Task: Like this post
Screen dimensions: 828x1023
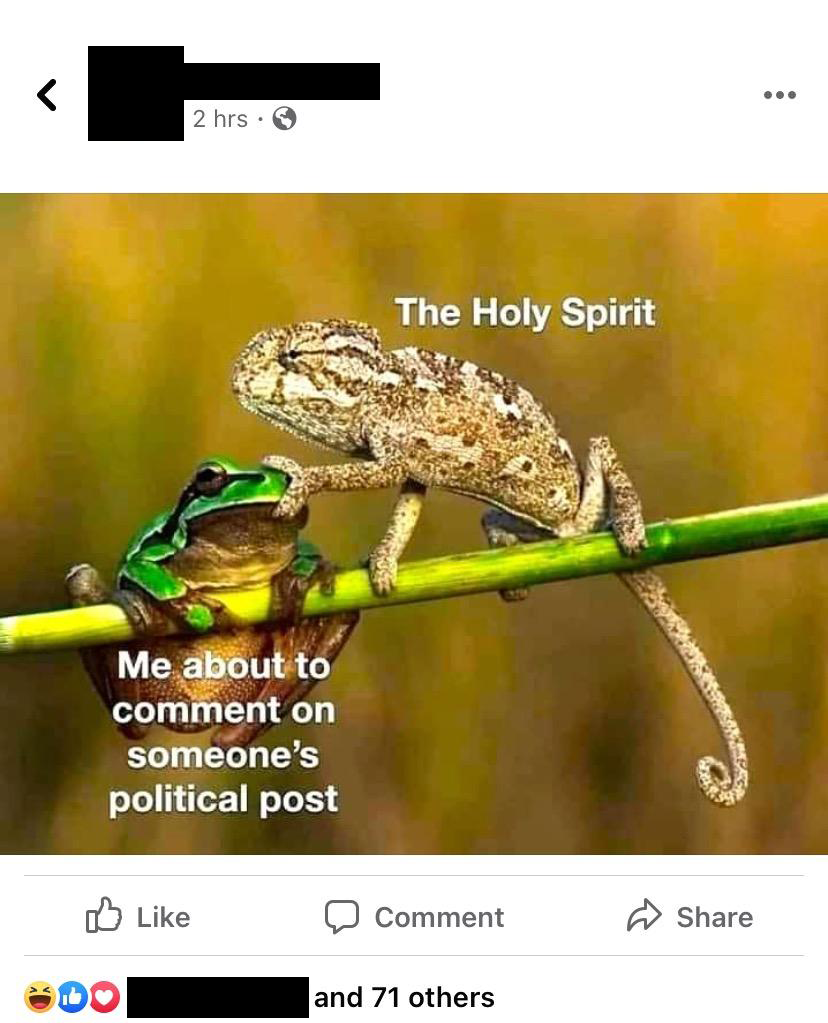Action: pyautogui.click(x=139, y=916)
